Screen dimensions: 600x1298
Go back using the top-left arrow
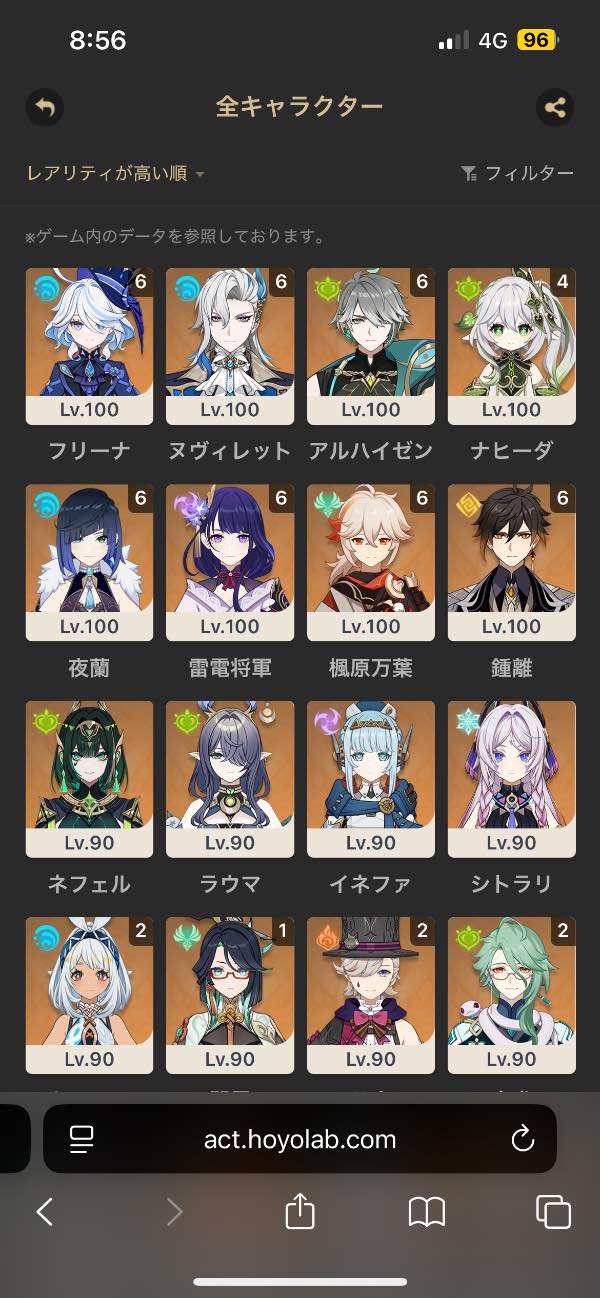pos(45,107)
